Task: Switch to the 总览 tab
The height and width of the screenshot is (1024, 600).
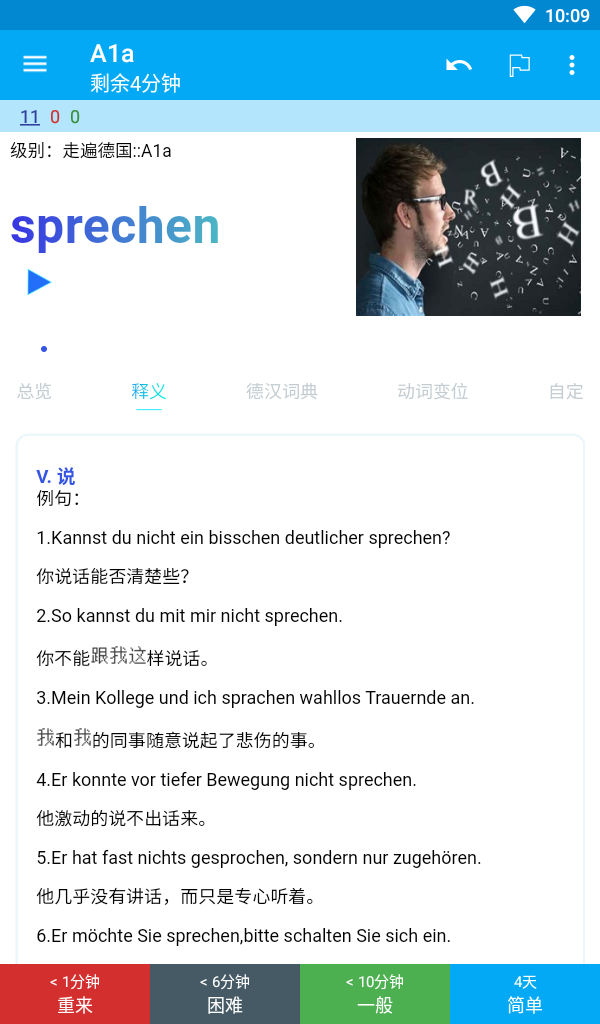Action: point(34,392)
